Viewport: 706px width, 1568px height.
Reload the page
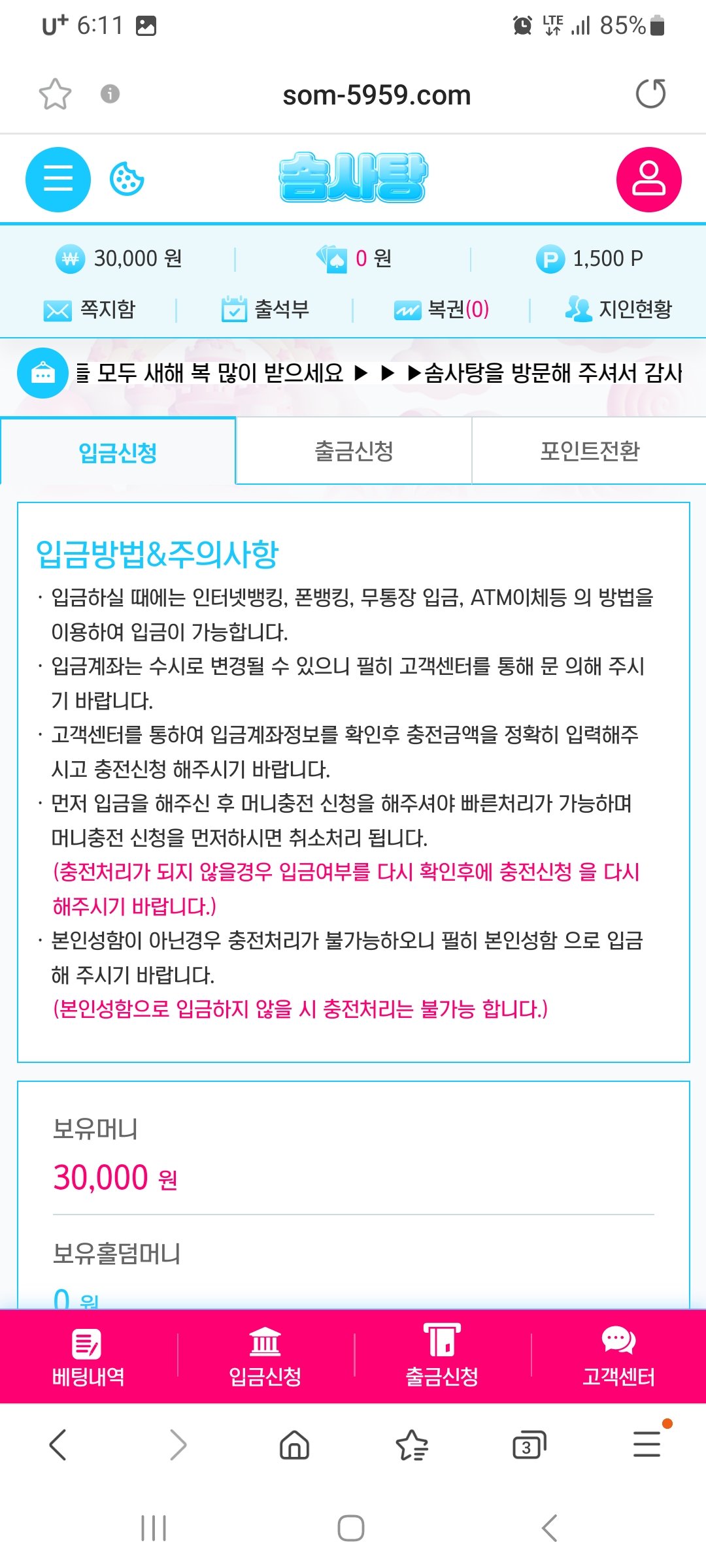click(x=650, y=94)
